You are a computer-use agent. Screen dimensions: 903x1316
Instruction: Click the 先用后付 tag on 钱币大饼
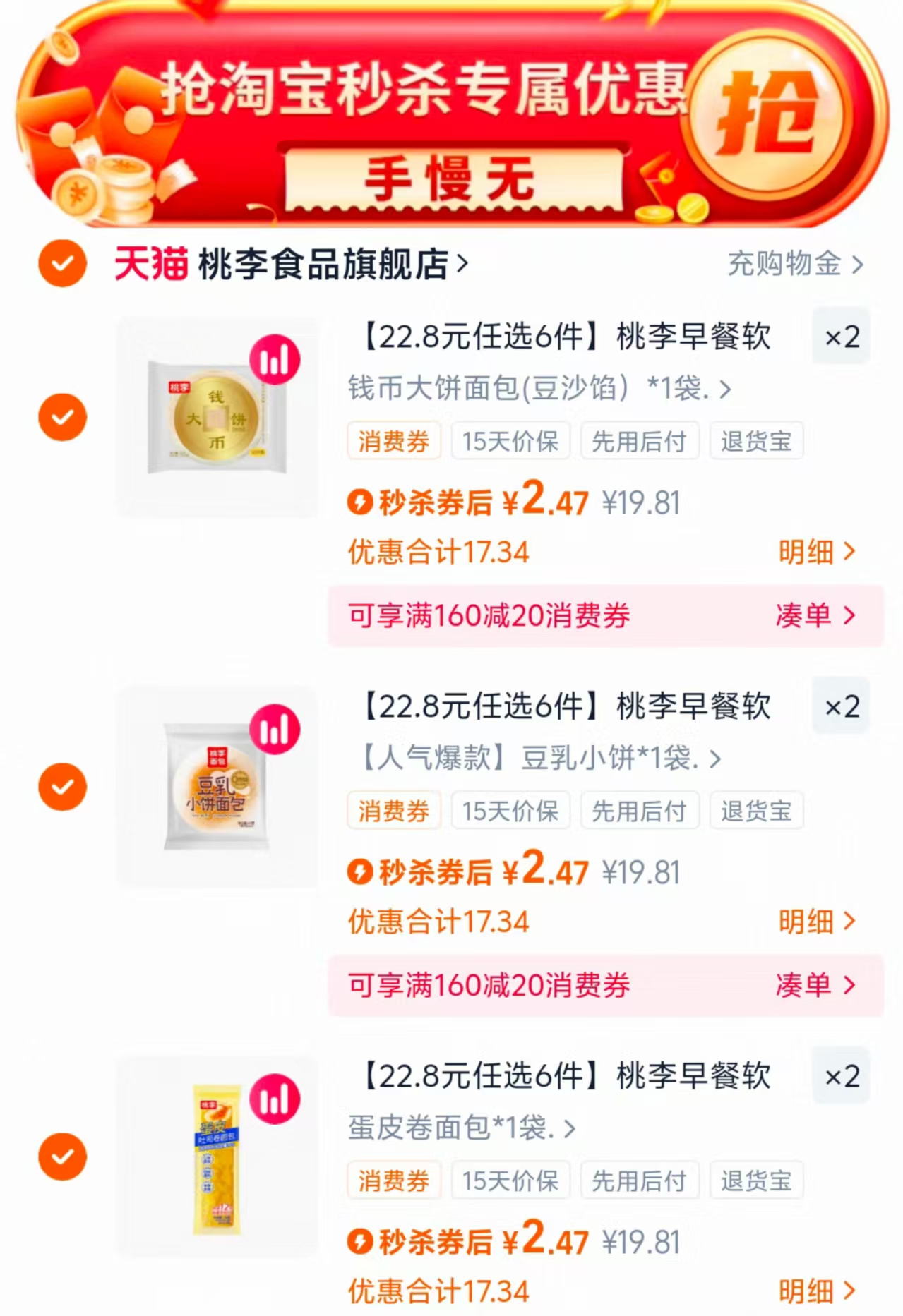tap(639, 440)
